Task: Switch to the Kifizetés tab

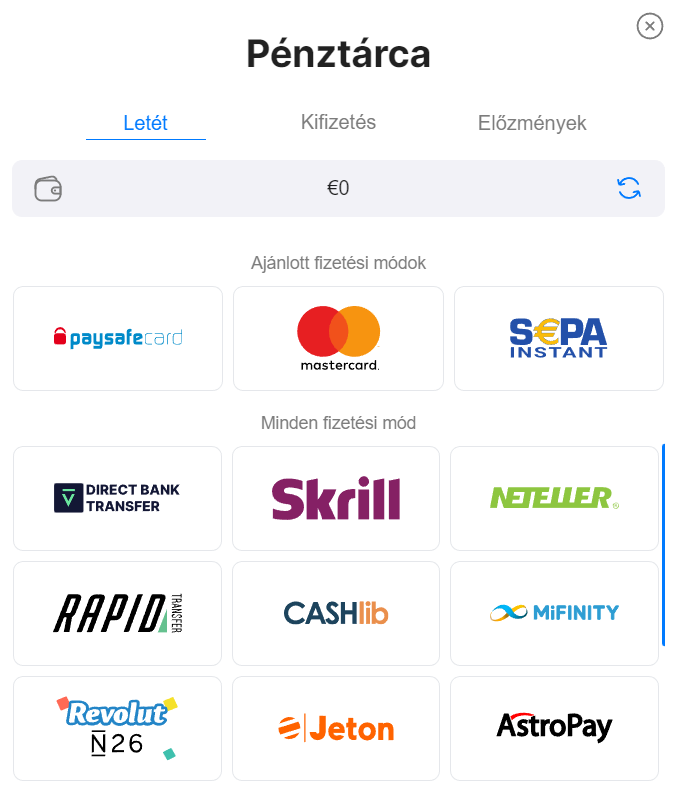Action: point(338,123)
